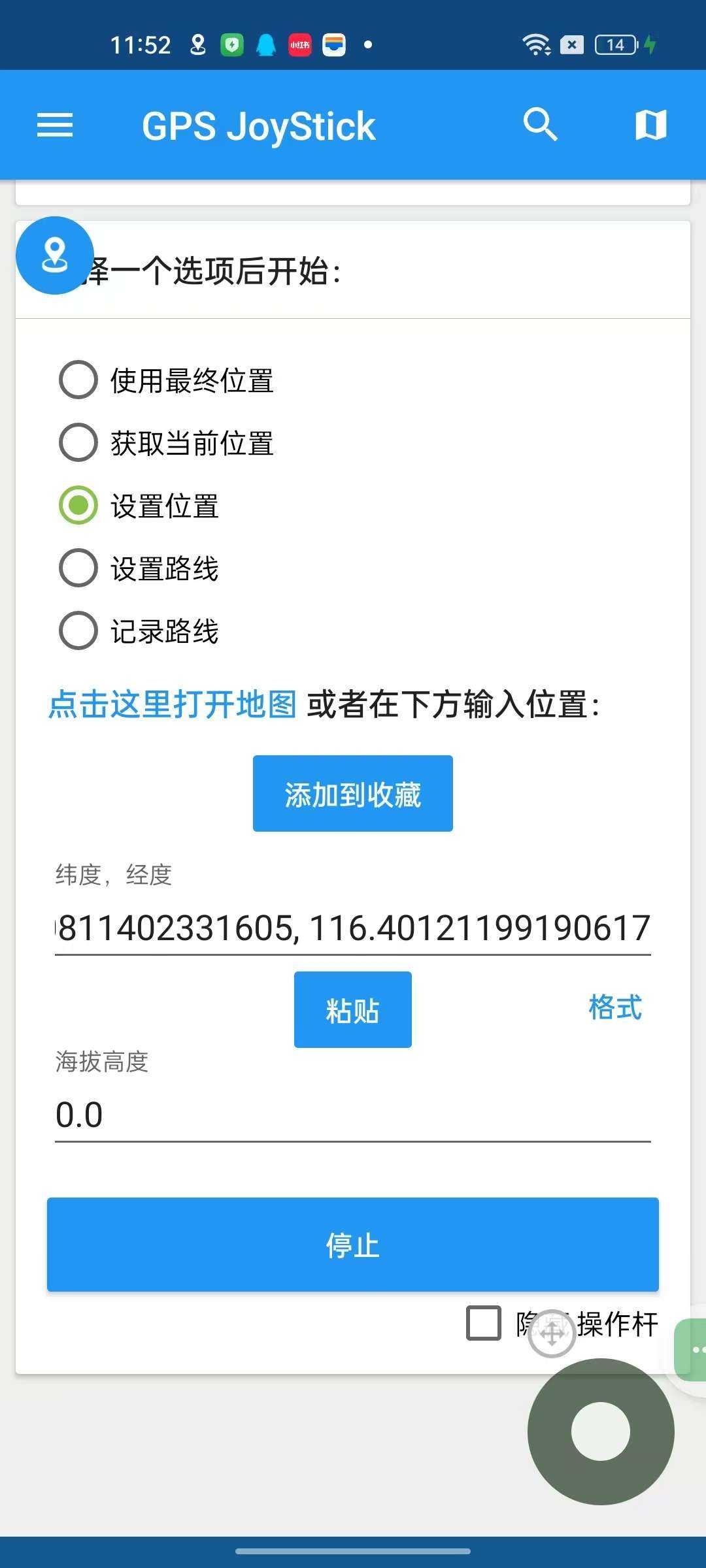Open the search function
The width and height of the screenshot is (706, 1568).
540,124
